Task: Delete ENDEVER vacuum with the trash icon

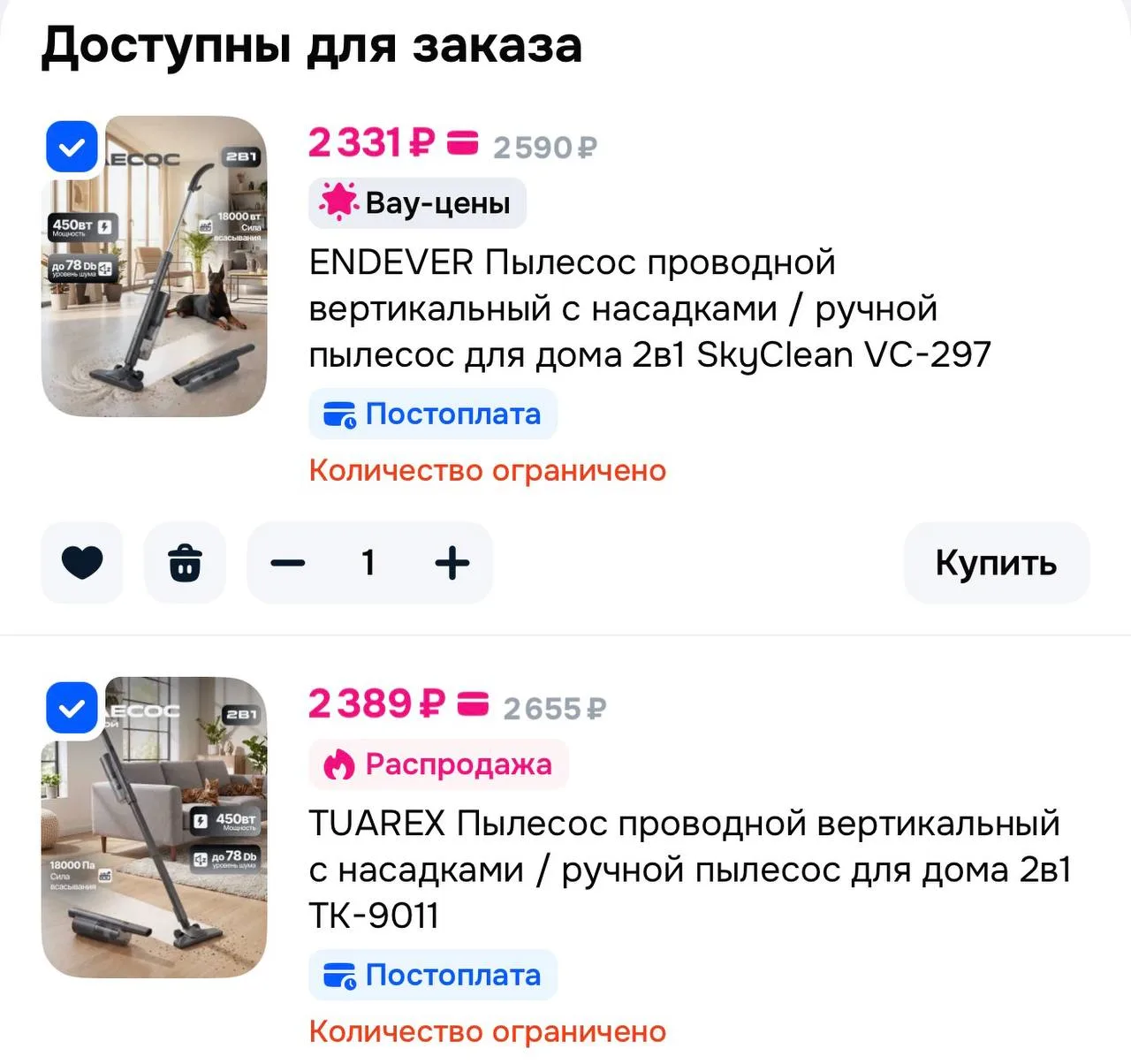Action: (x=185, y=563)
